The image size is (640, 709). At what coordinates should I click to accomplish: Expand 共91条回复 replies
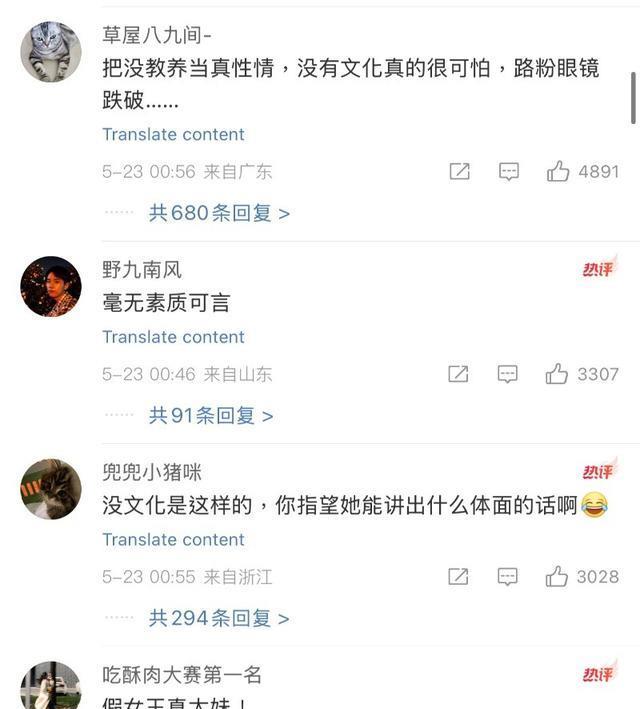click(211, 415)
